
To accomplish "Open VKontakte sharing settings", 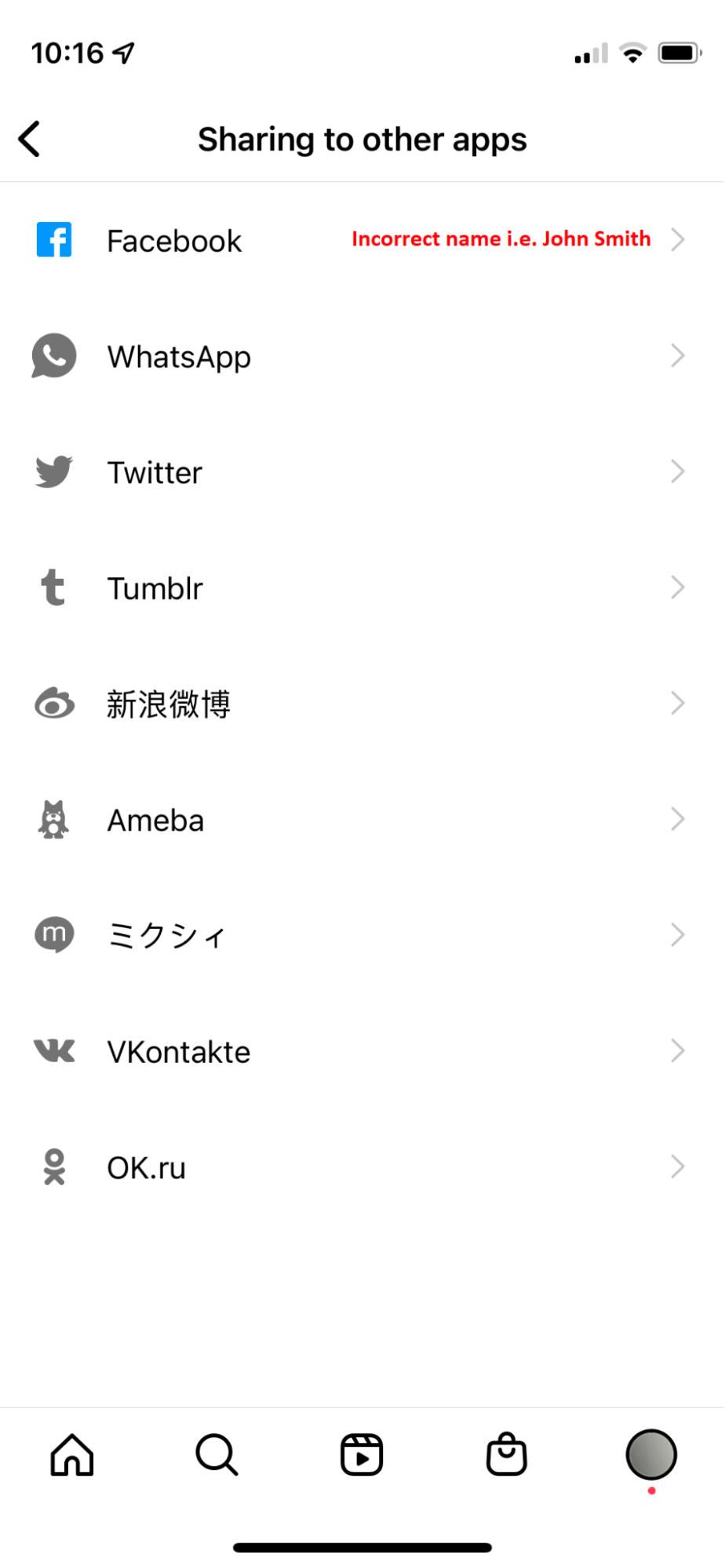I will (361, 1051).
